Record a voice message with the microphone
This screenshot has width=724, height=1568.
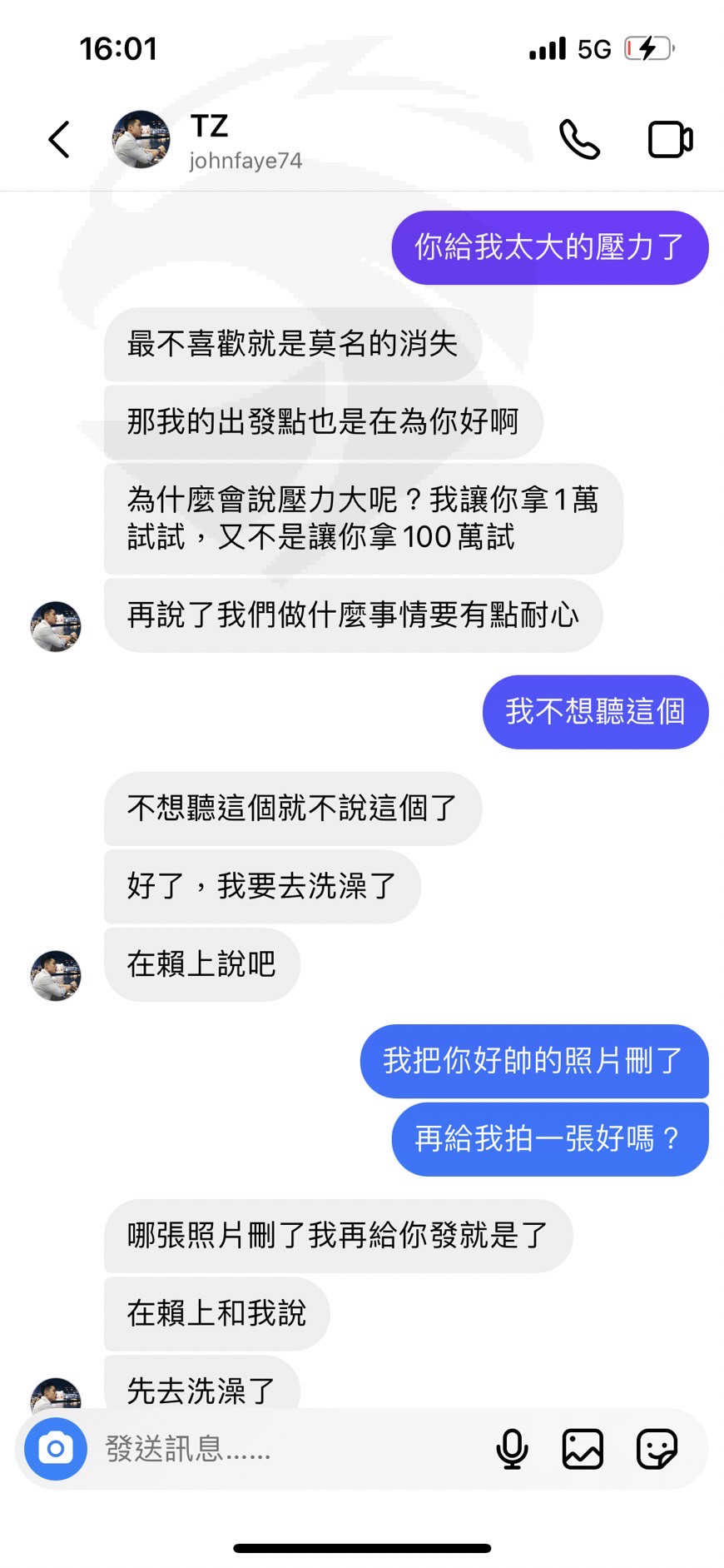[x=512, y=1449]
